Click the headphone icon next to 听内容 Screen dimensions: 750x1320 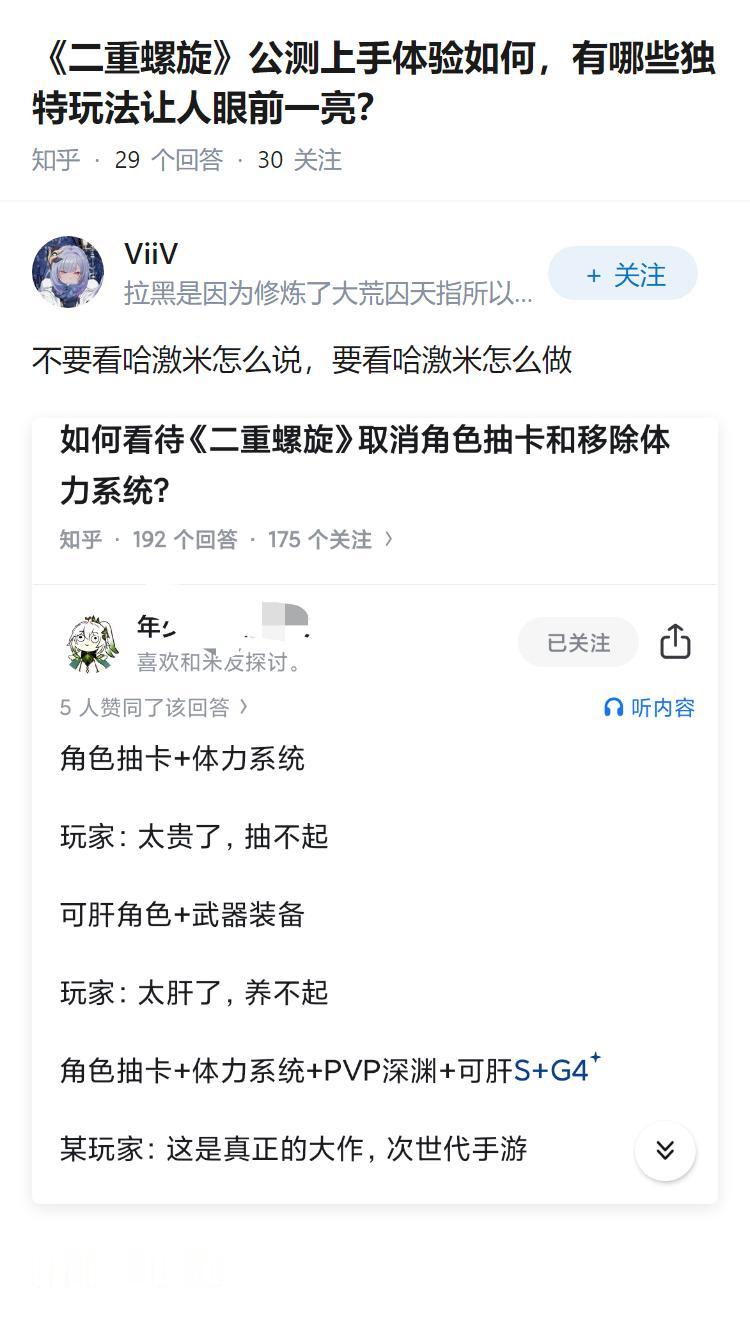click(611, 707)
